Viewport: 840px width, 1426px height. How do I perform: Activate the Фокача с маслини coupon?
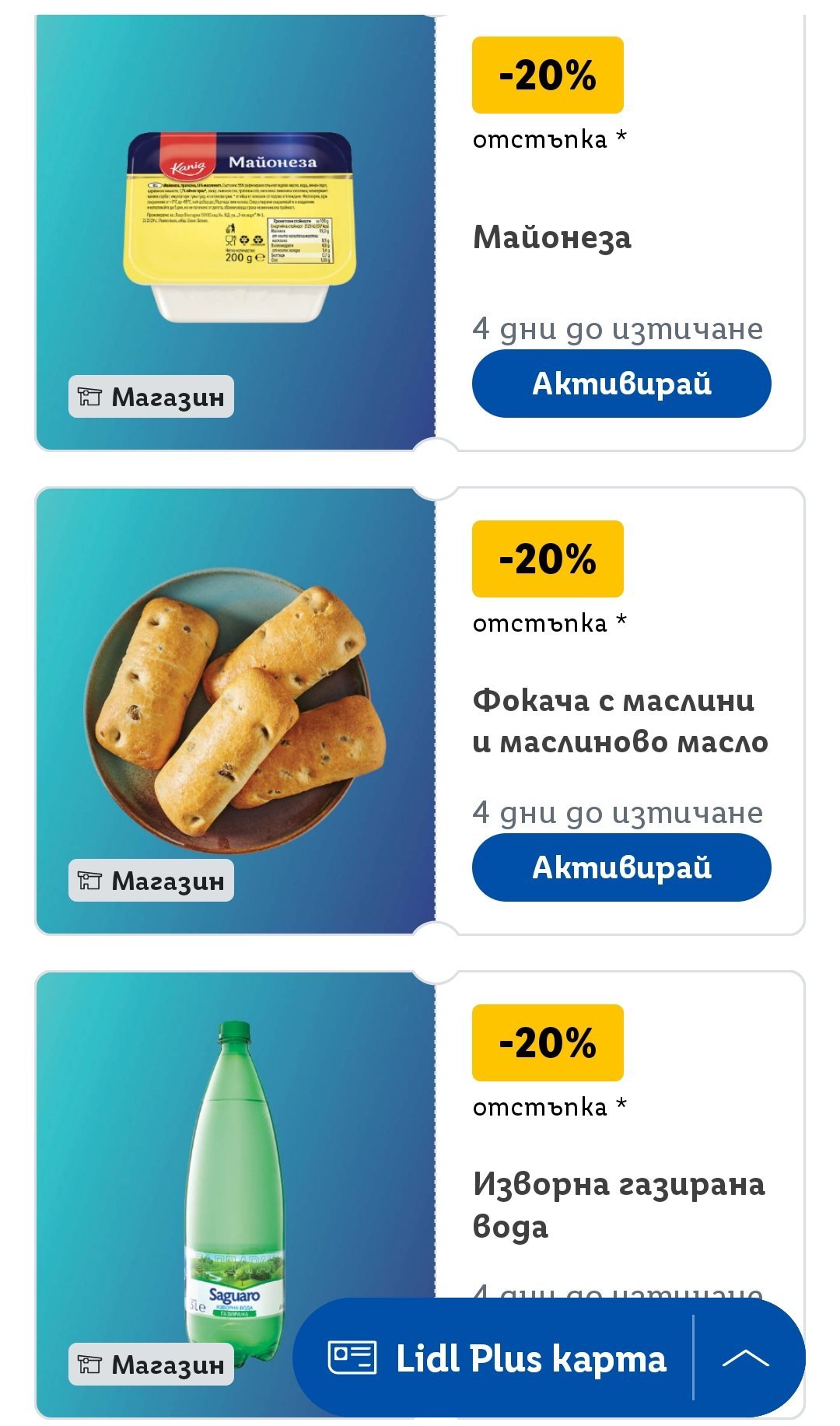point(621,867)
